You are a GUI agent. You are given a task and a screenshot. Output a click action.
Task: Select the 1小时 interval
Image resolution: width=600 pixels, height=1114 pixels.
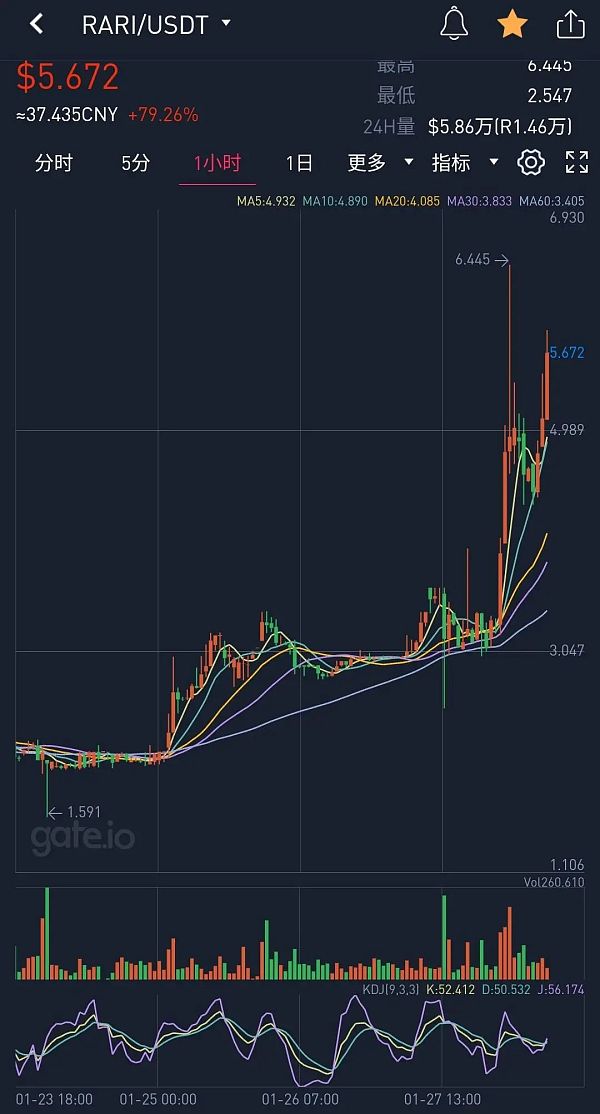217,163
